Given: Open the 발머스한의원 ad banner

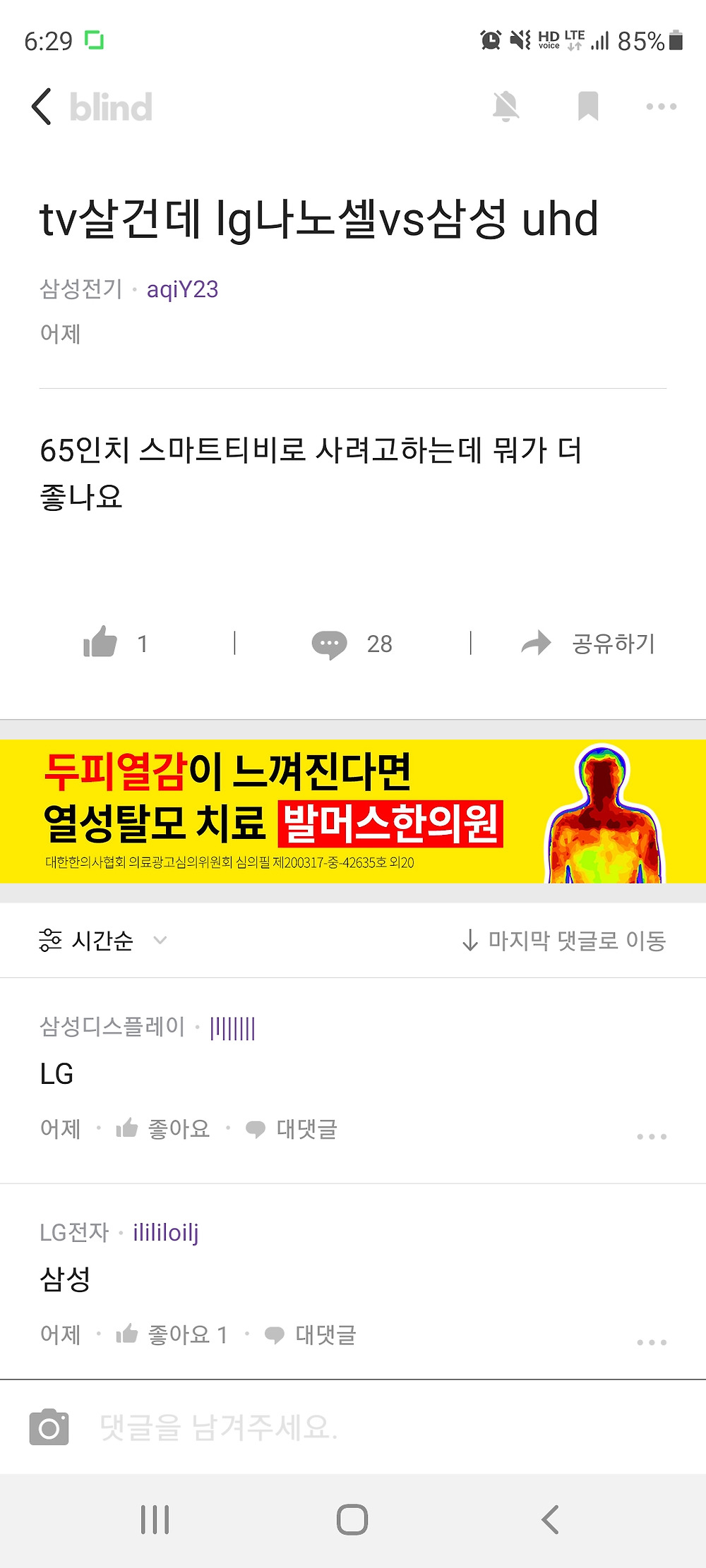Looking at the screenshot, I should pos(353,811).
